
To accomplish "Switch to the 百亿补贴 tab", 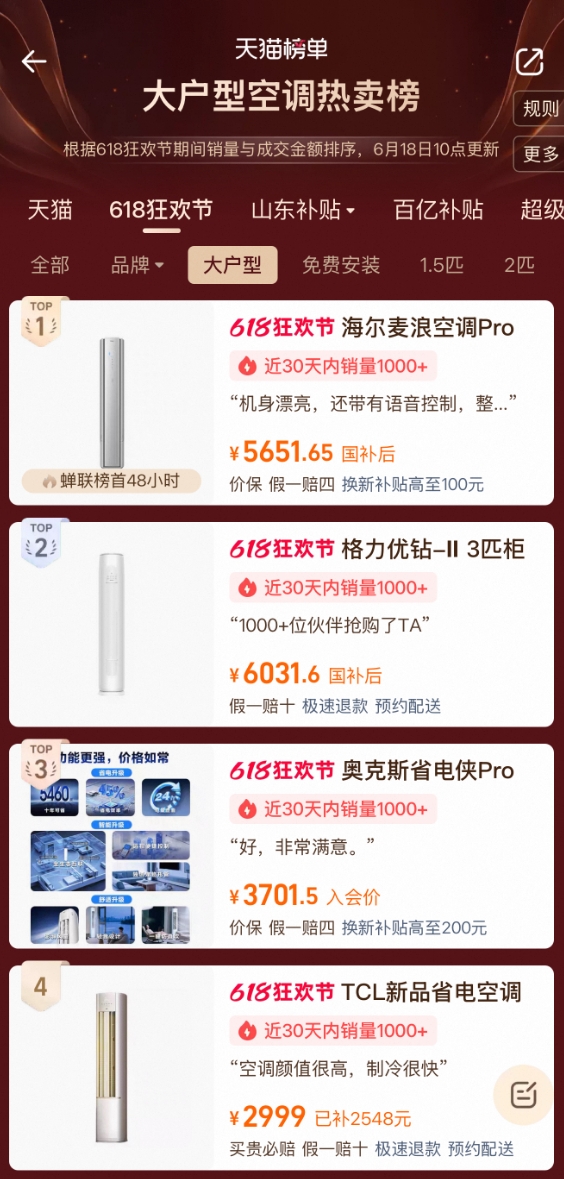I will click(x=438, y=210).
